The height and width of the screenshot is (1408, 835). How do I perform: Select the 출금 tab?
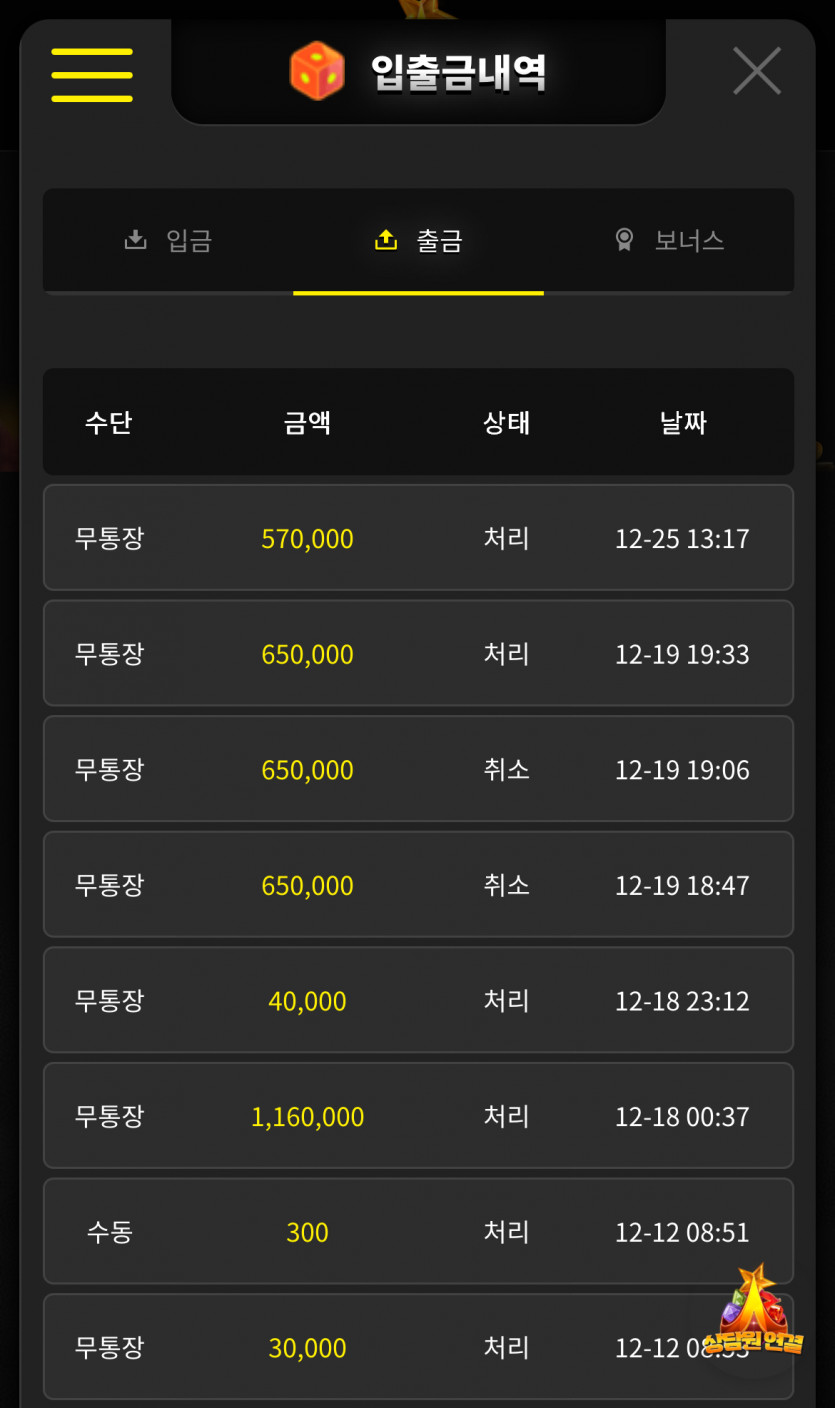(x=418, y=241)
